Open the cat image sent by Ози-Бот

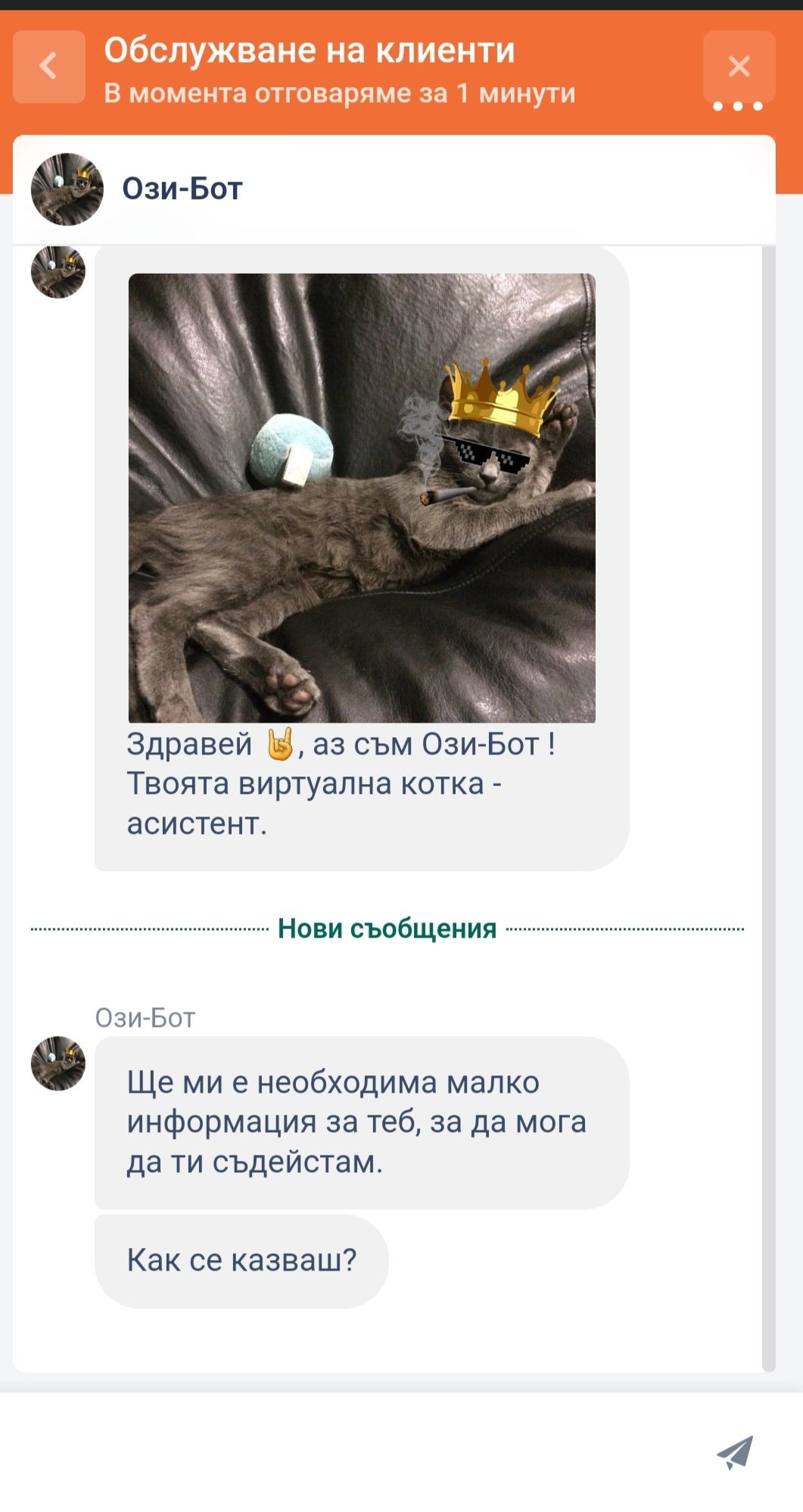(362, 498)
